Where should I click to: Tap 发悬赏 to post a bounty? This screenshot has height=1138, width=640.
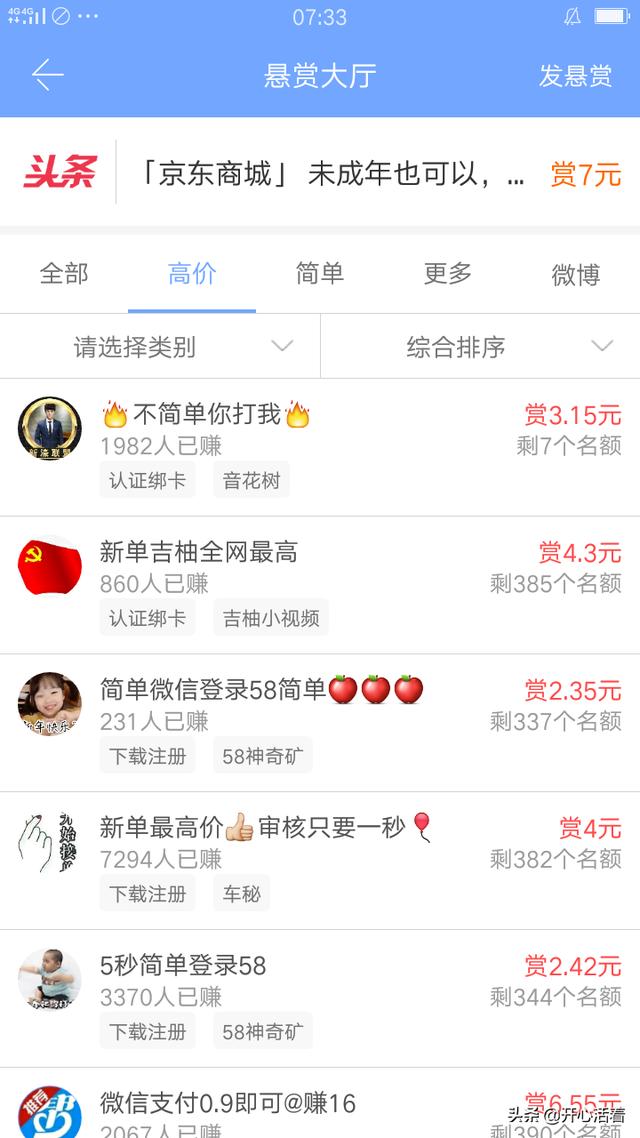point(575,76)
